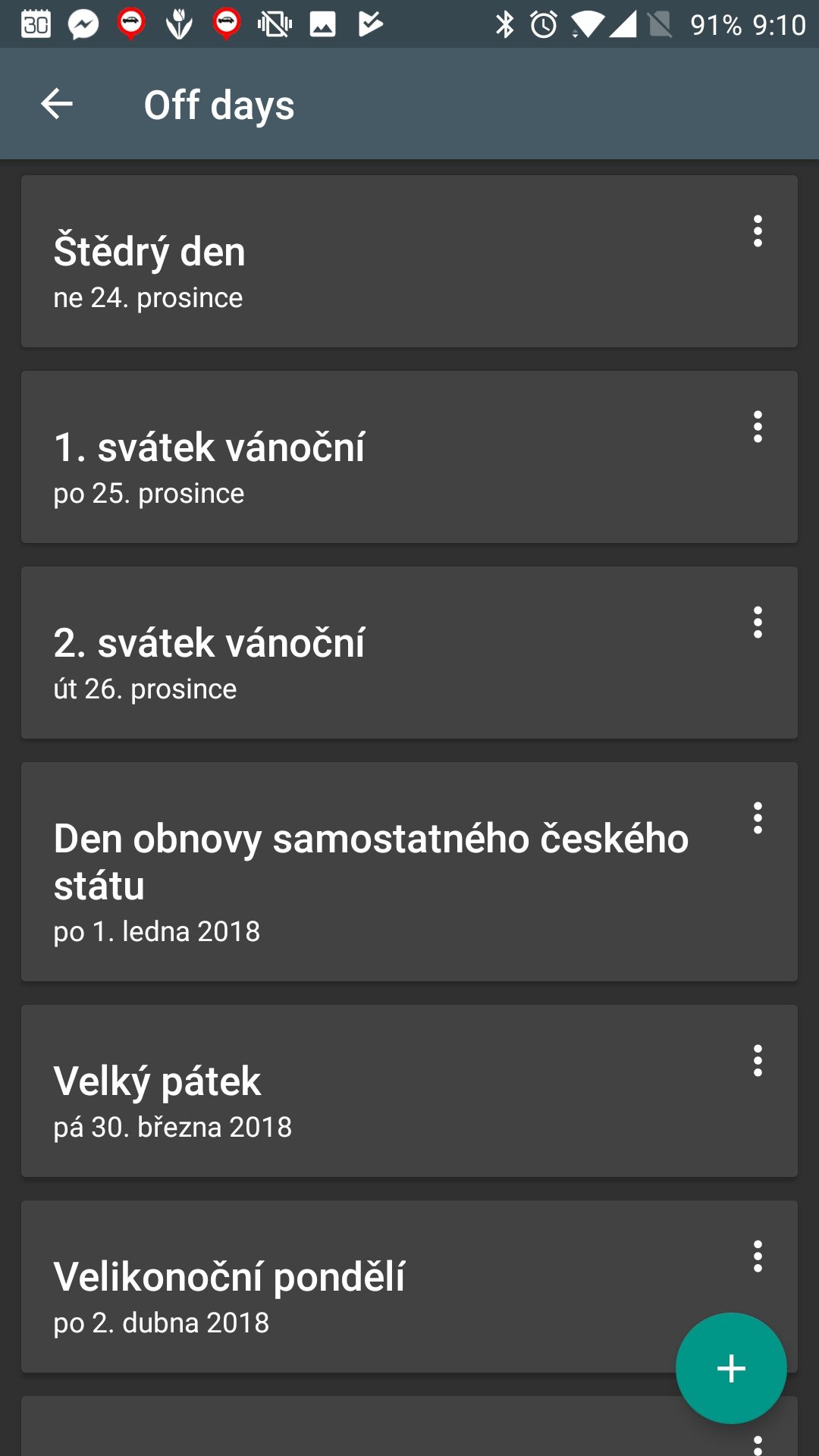This screenshot has height=1456, width=819.
Task: Open Den obnovy samostatného českého státu entry
Action: 409,872
